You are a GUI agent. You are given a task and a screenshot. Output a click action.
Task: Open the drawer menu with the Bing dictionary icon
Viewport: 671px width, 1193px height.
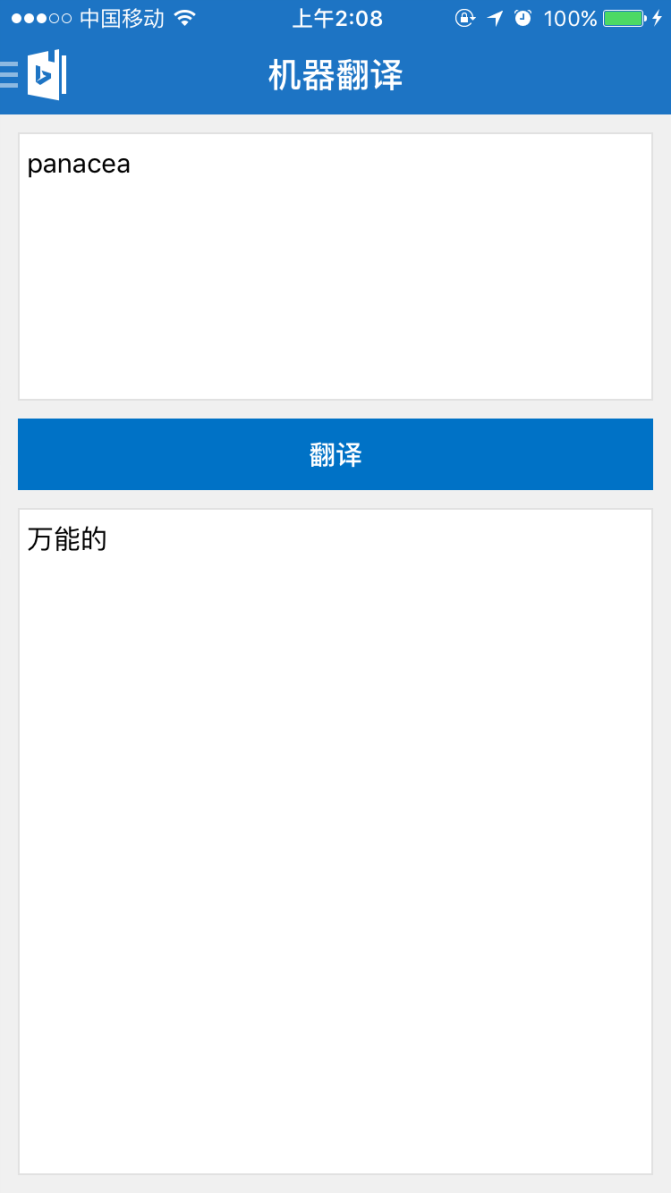[x=34, y=74]
